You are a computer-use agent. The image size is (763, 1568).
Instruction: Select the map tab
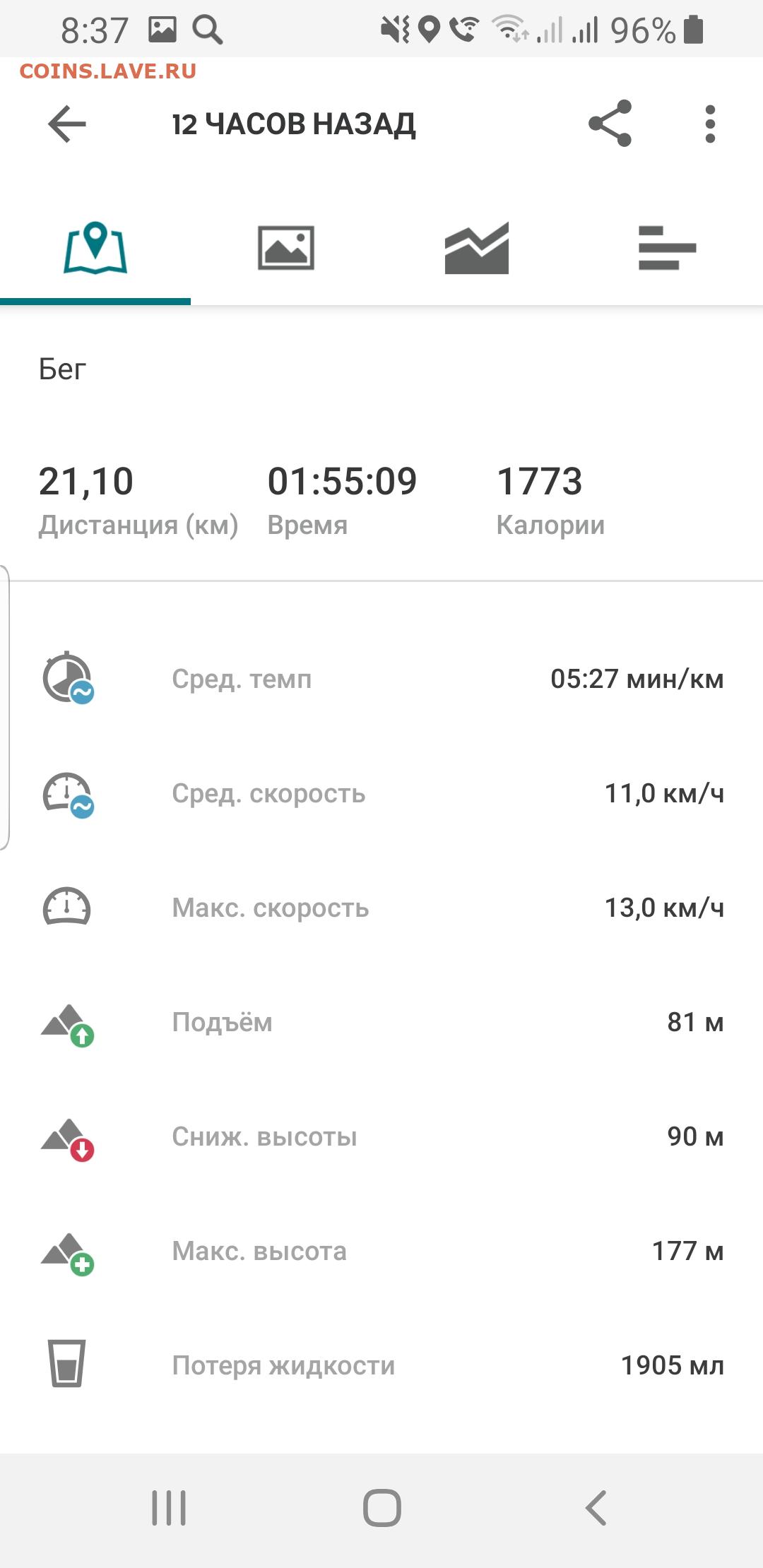click(95, 248)
